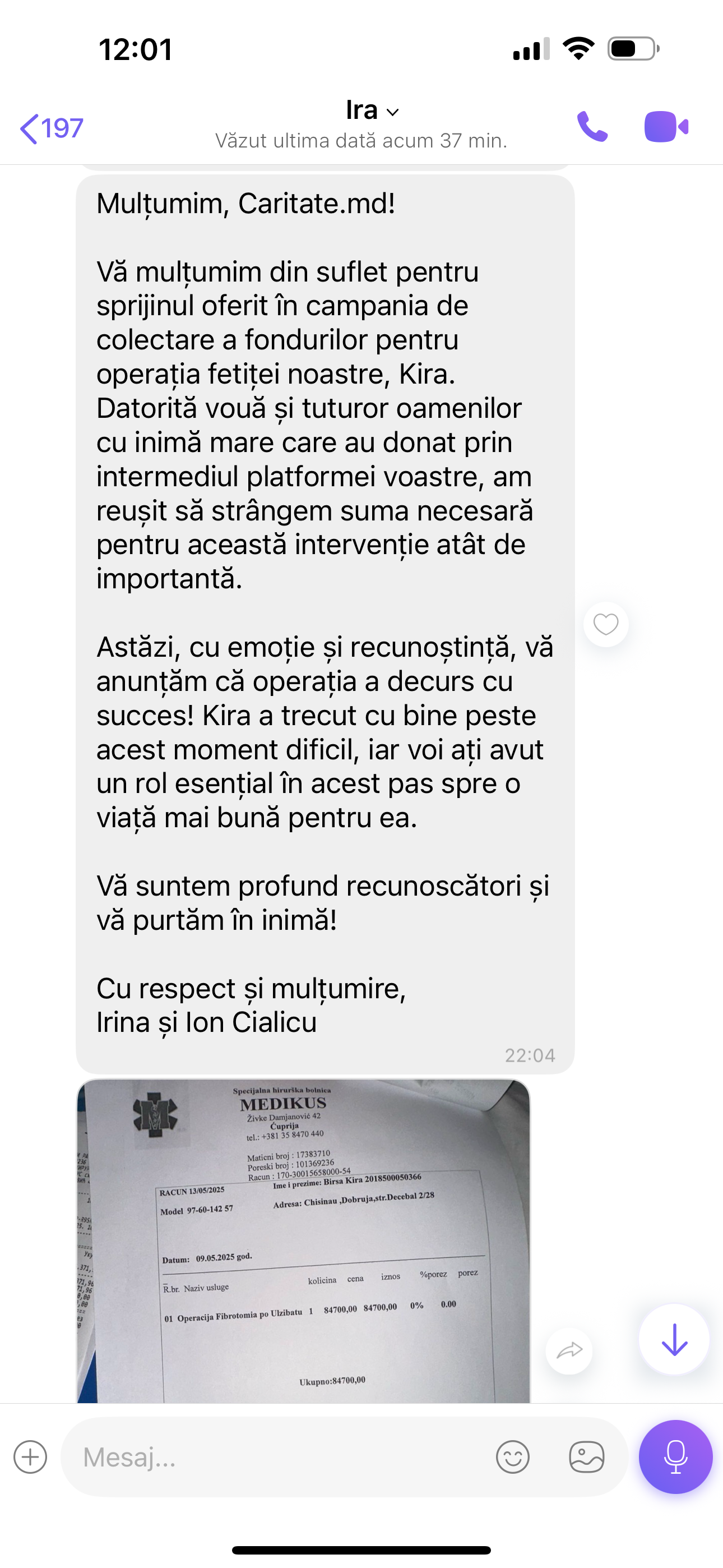
Task: Open the emoji picker
Action: click(512, 1456)
